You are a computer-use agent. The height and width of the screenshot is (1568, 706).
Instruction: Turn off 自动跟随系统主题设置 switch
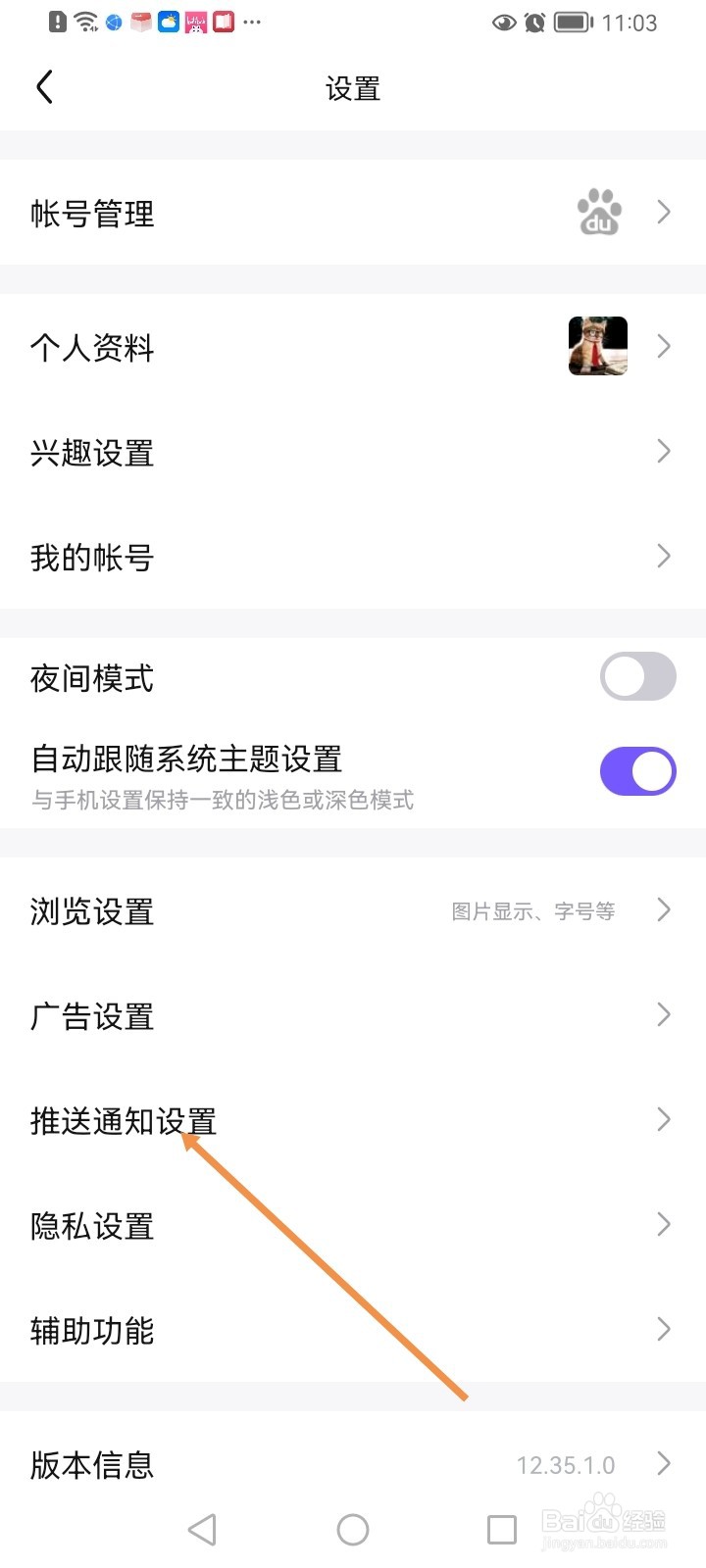637,771
